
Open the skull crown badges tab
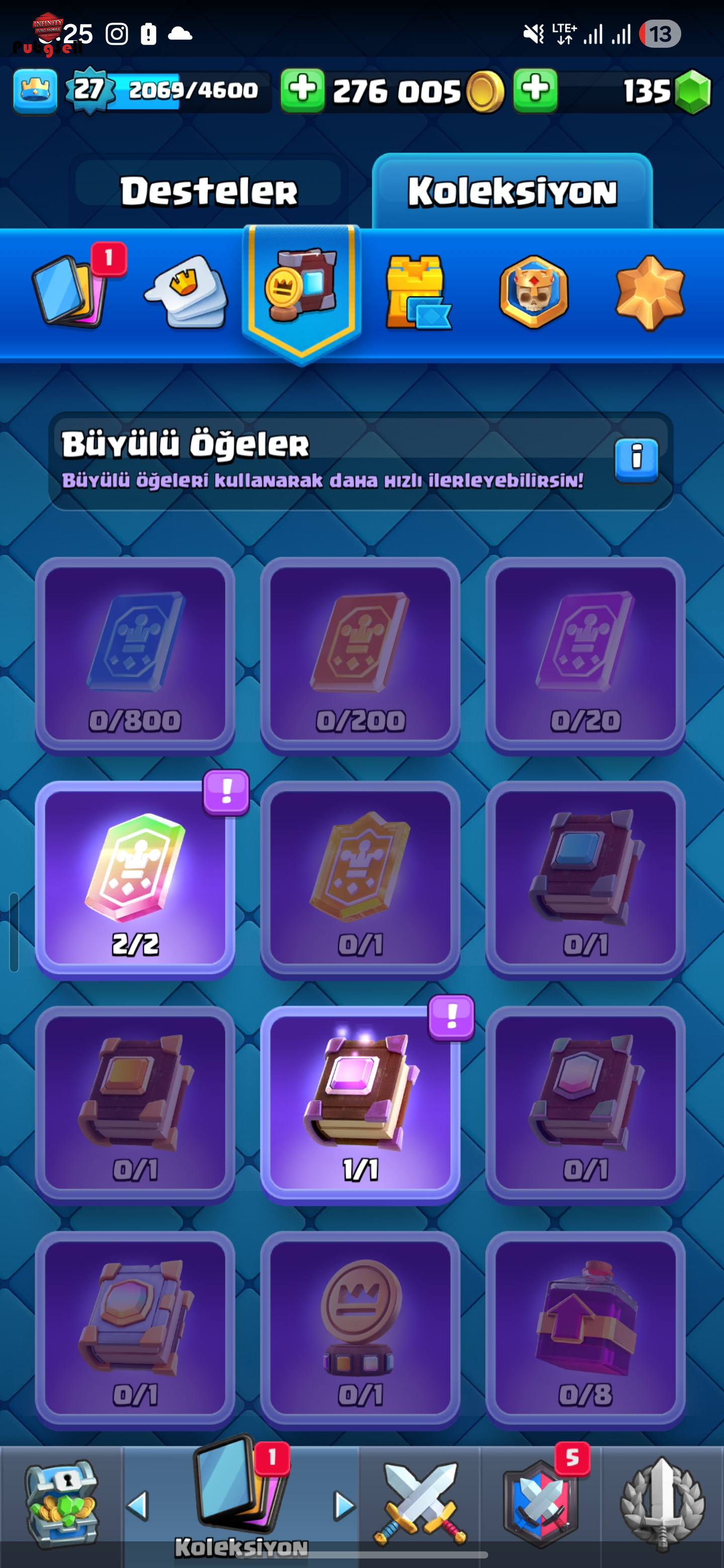click(x=534, y=292)
